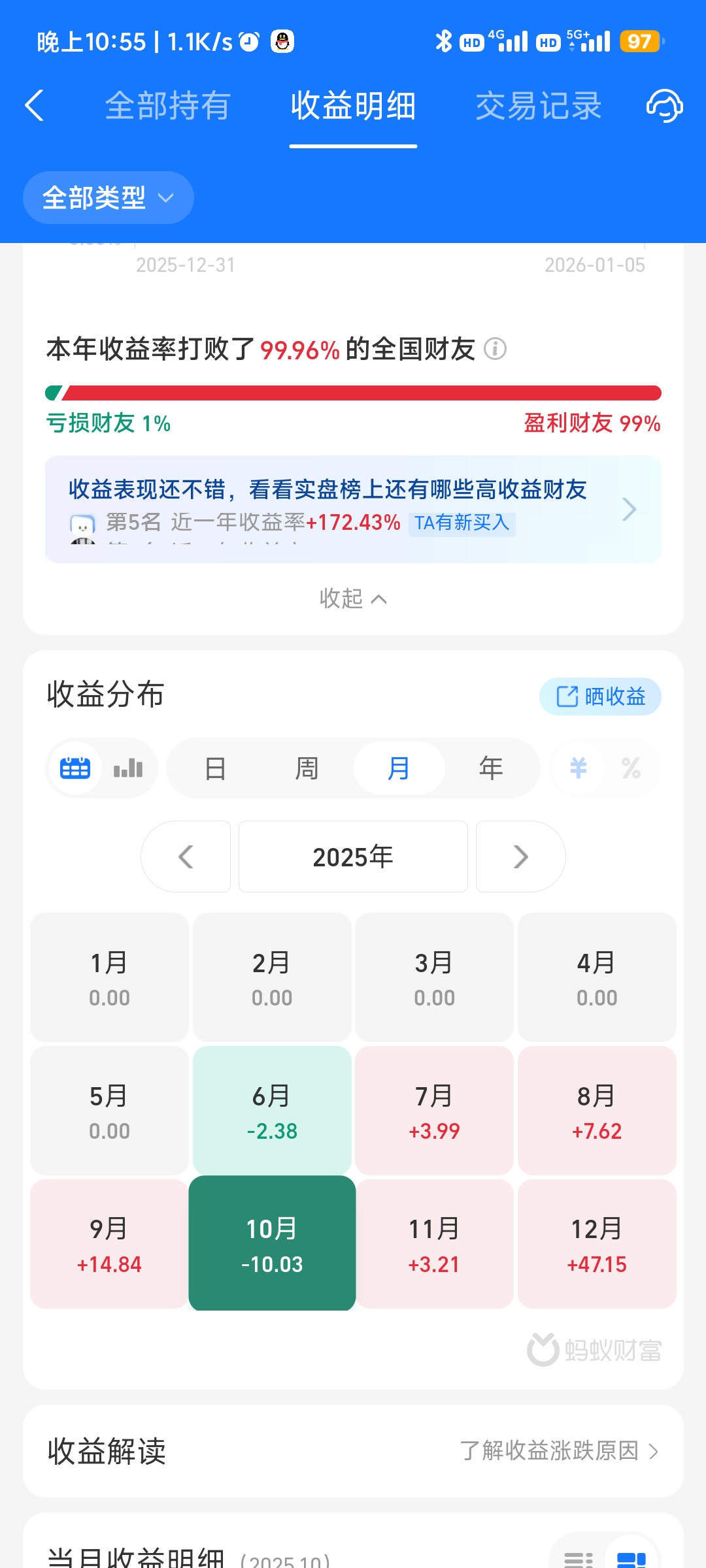Switch to the bar chart view icon
This screenshot has height=1568, width=706.
tap(127, 768)
